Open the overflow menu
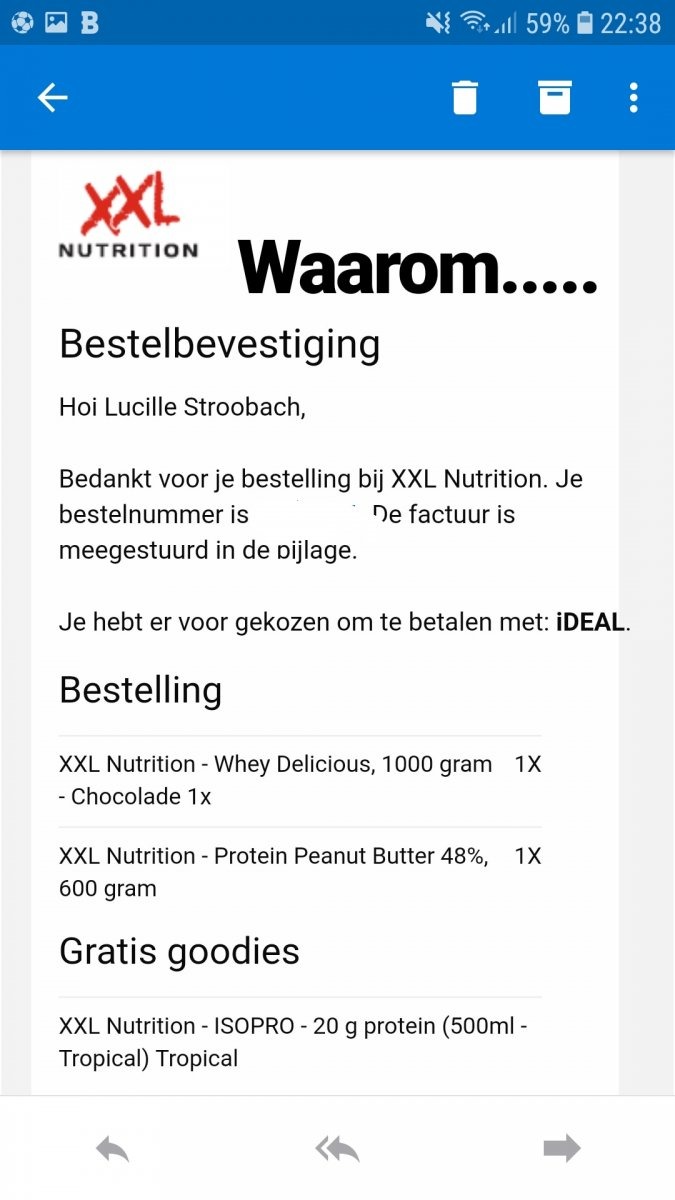 tap(633, 97)
